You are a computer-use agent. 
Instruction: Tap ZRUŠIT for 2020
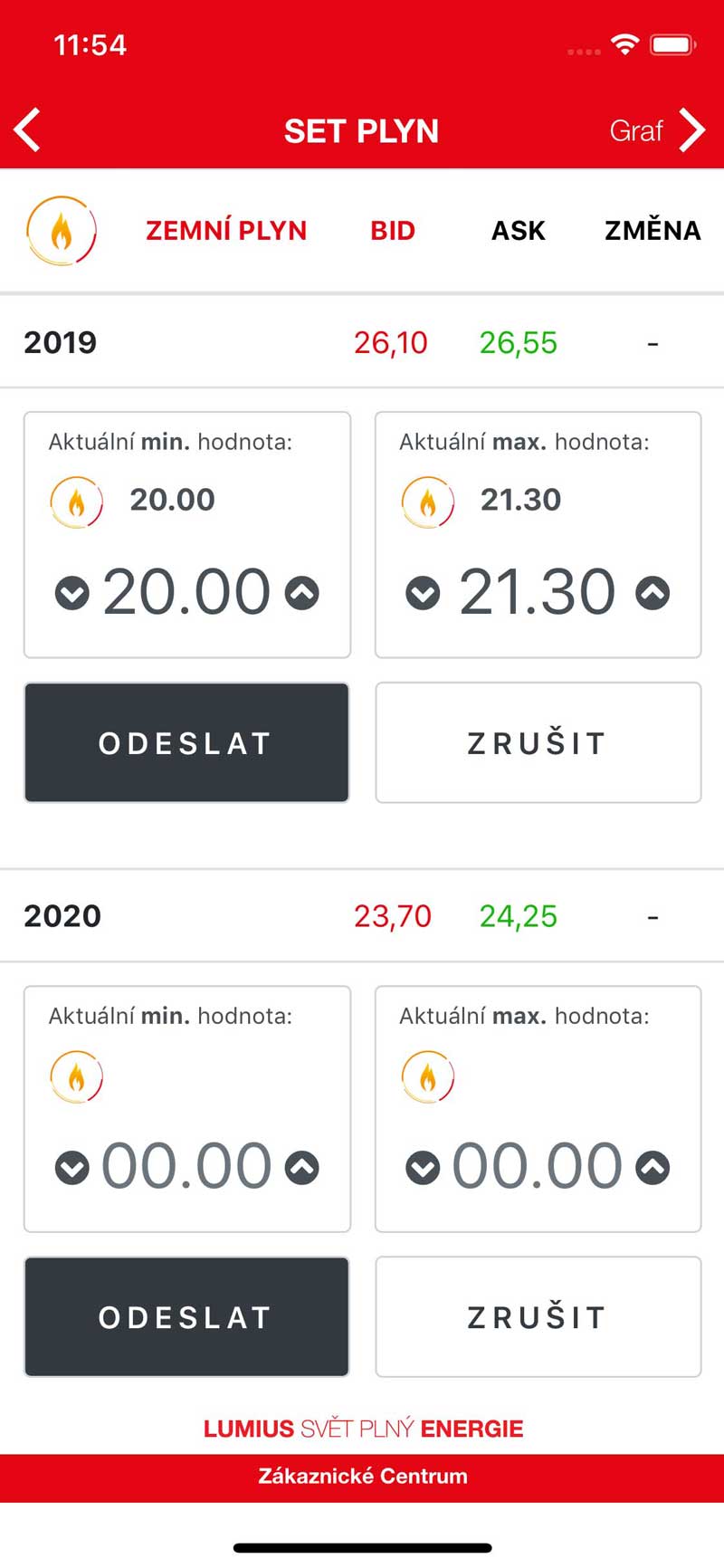(x=538, y=1316)
